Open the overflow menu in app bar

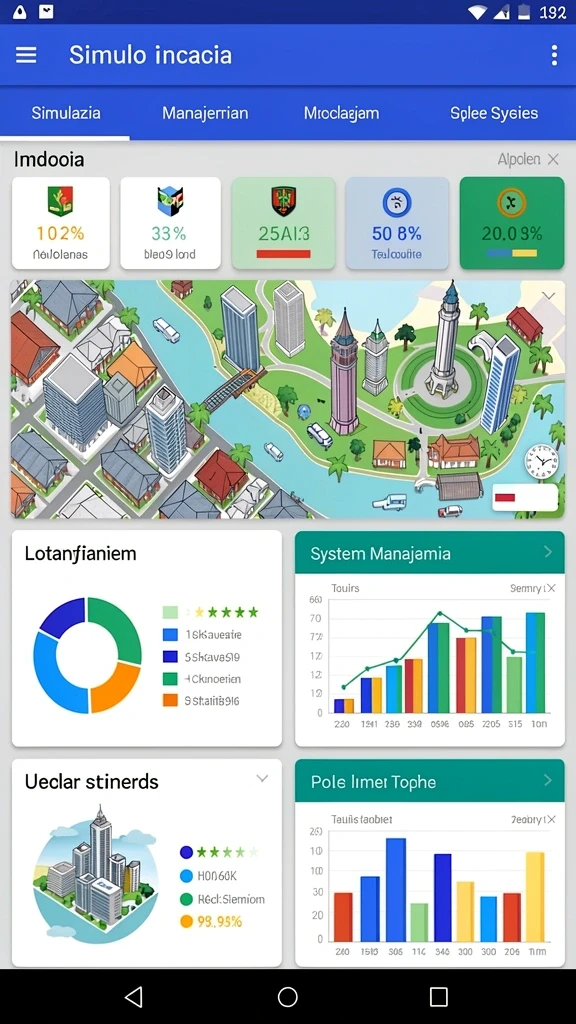click(554, 55)
